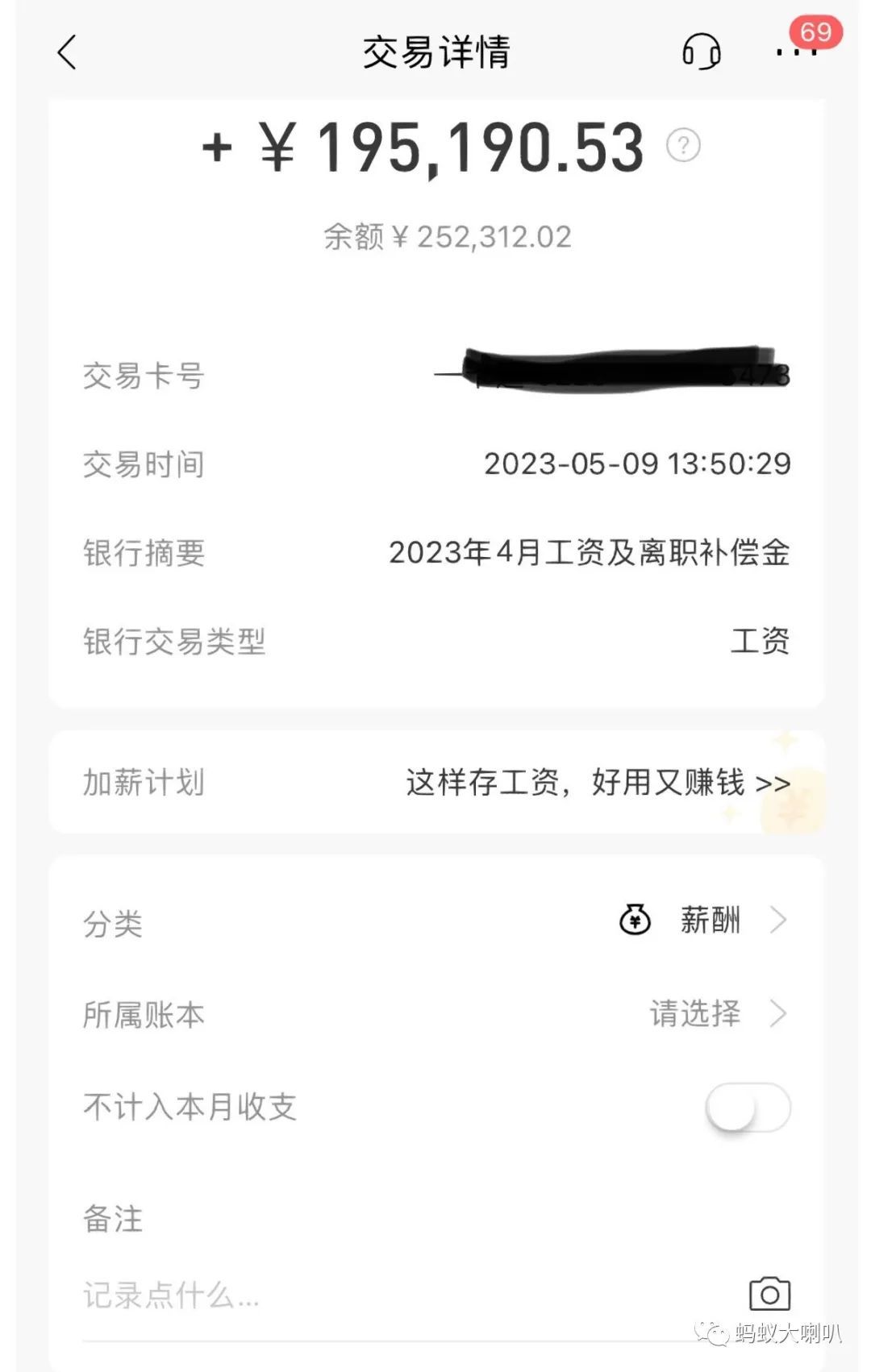Enter a note in 记录点什么 field

coord(323,1296)
